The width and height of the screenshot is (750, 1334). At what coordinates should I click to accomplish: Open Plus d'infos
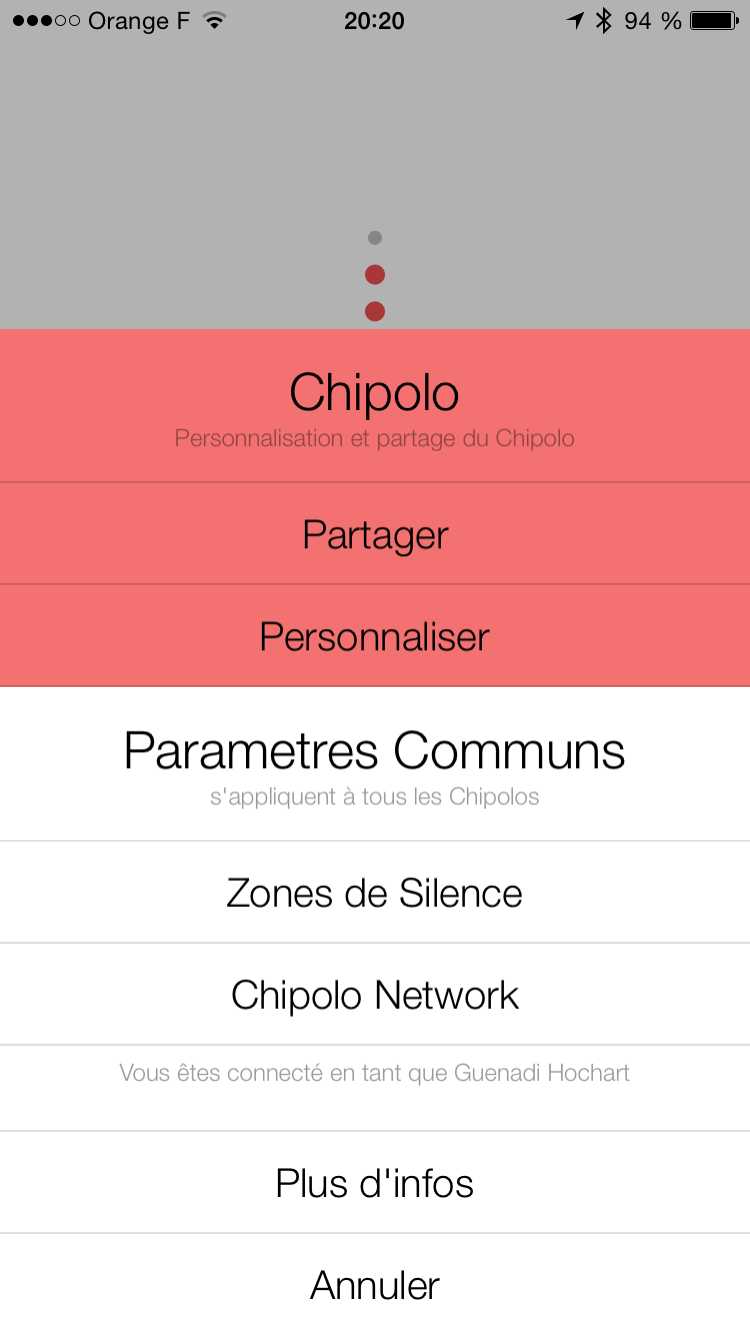click(x=375, y=1183)
